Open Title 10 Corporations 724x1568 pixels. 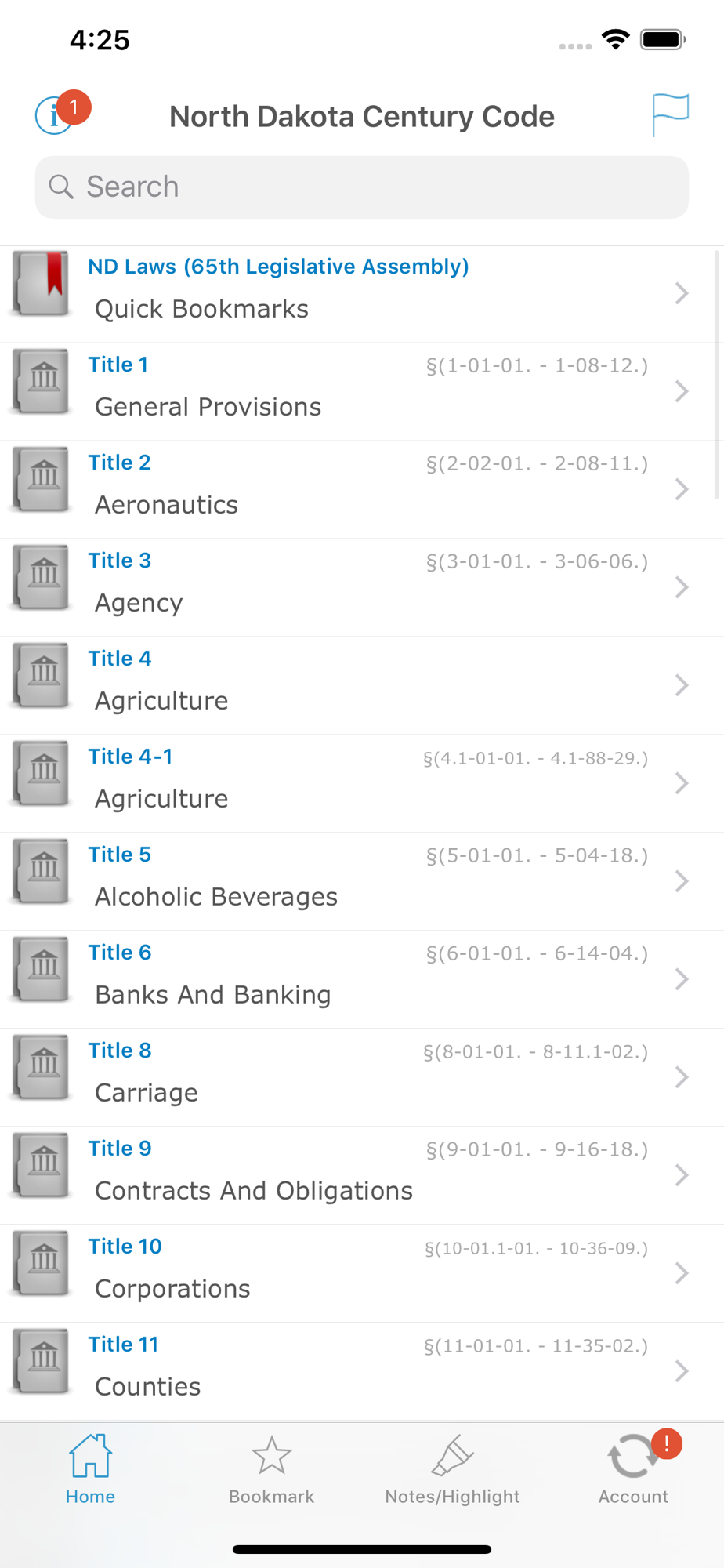(x=362, y=1274)
